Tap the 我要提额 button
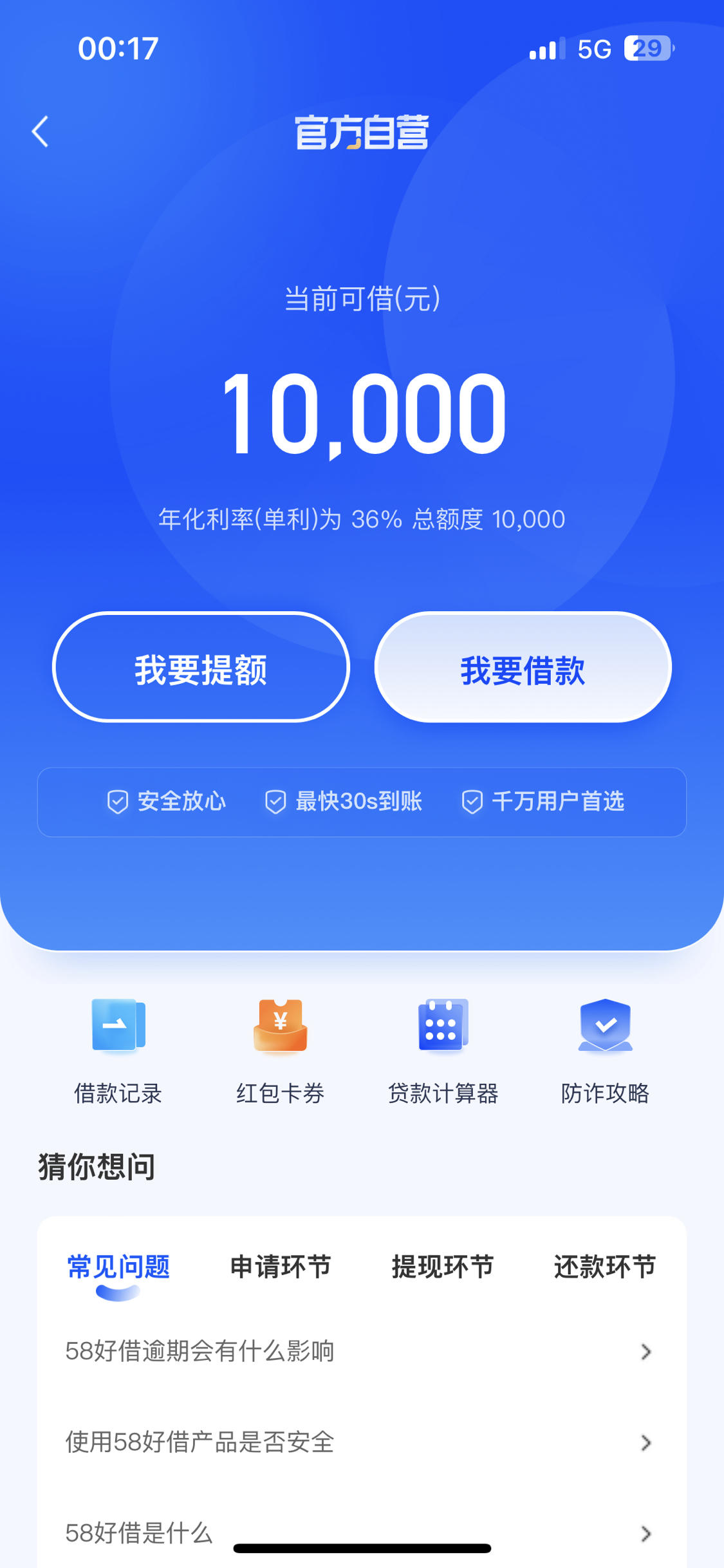 point(201,667)
